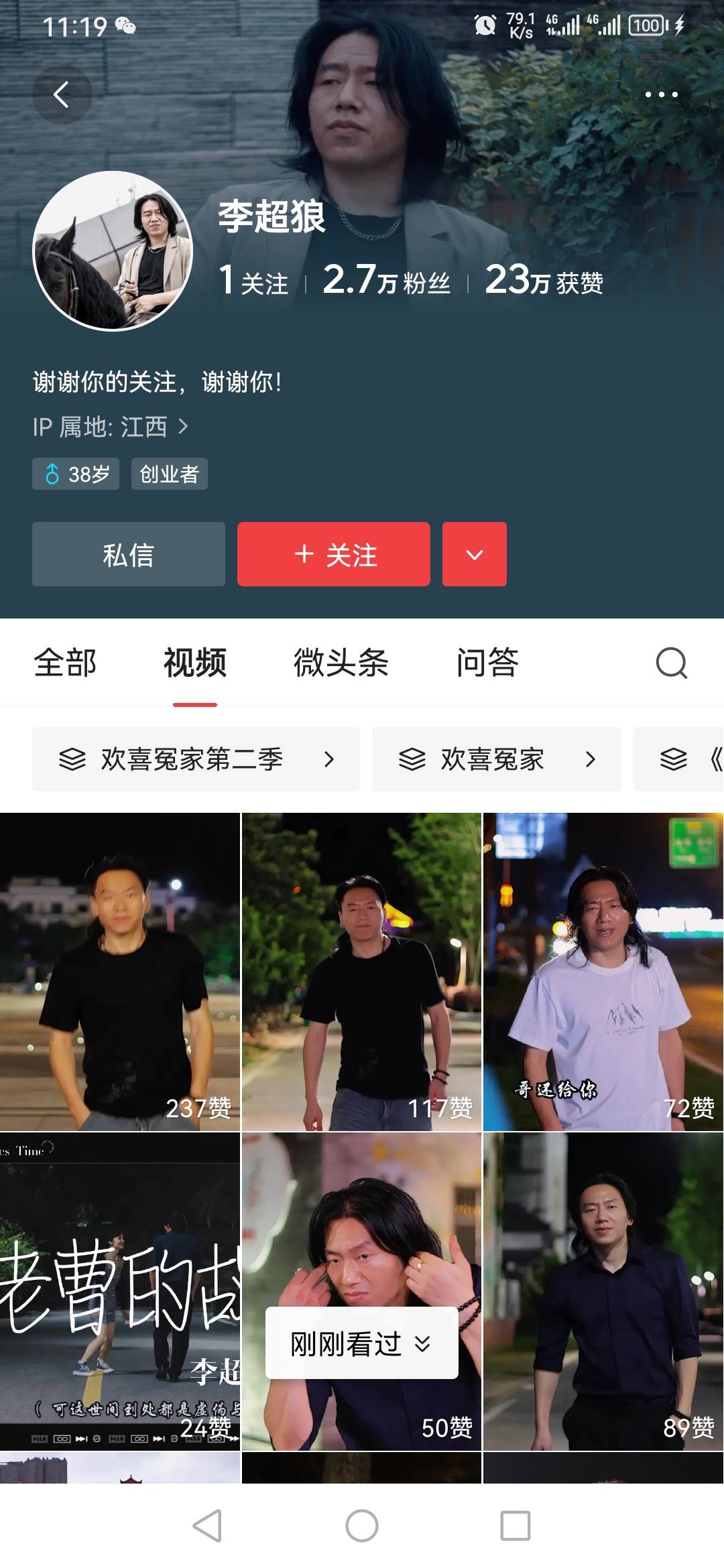The height and width of the screenshot is (1568, 724).
Task: Expand the 刚刚看过 dropdown
Action: pos(361,1344)
